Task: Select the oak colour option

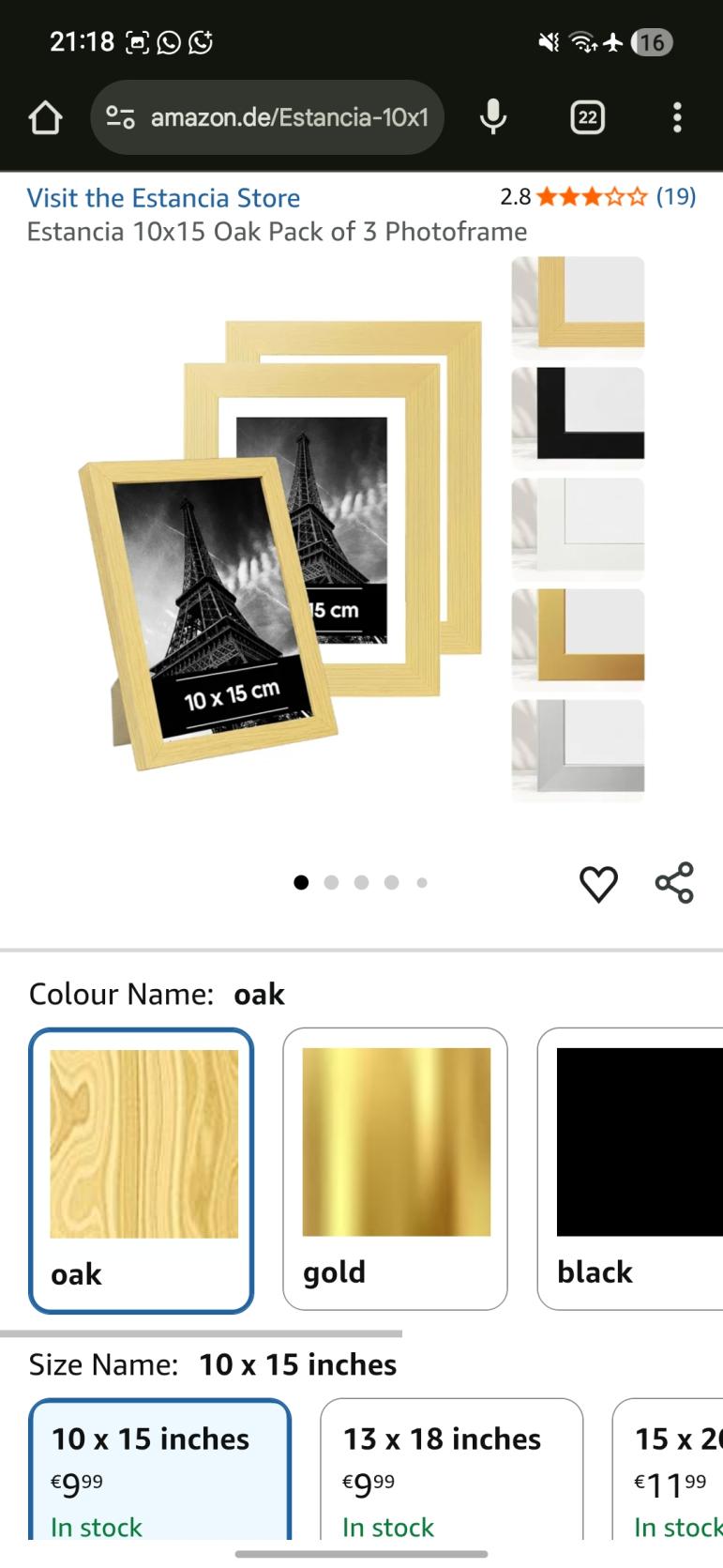Action: click(142, 1169)
